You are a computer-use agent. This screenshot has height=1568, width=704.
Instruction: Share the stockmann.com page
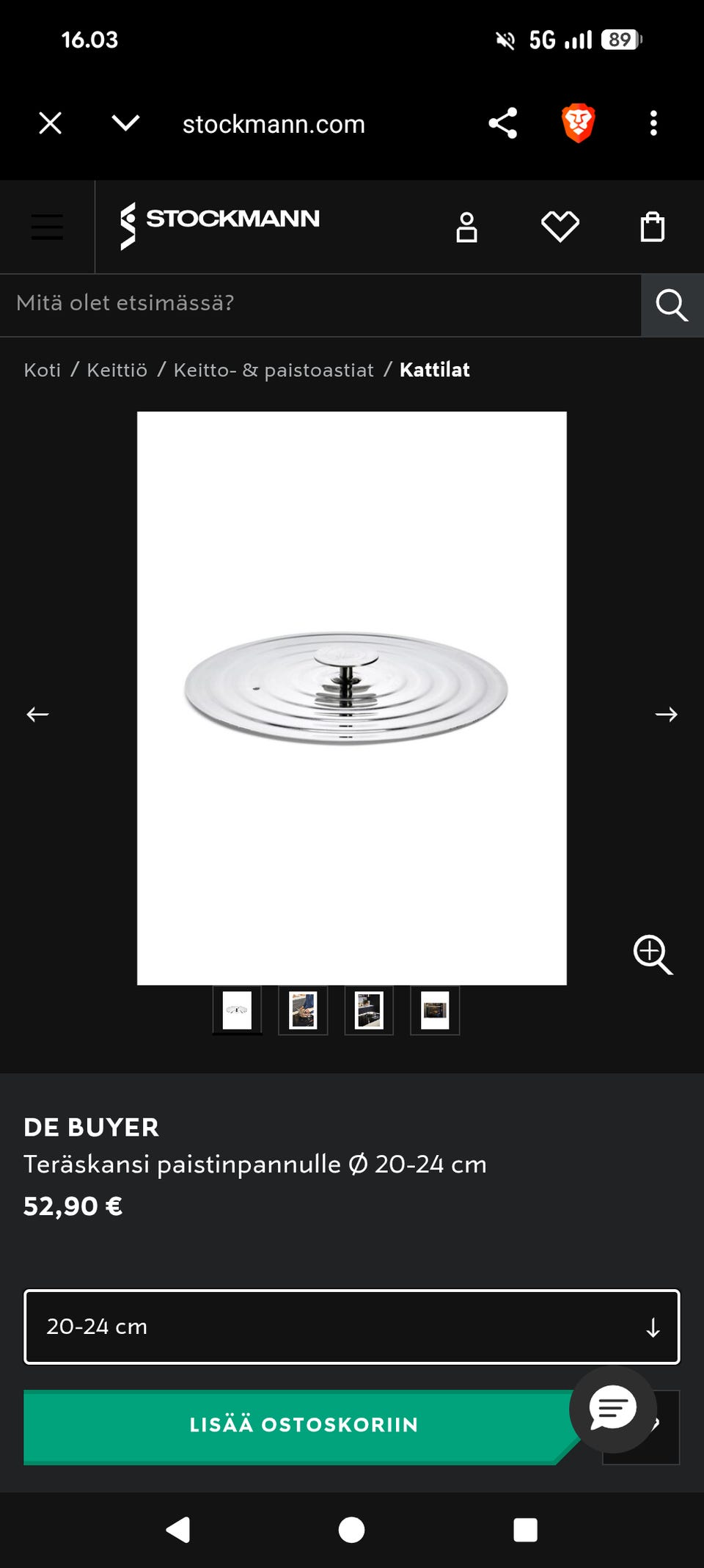tap(503, 123)
